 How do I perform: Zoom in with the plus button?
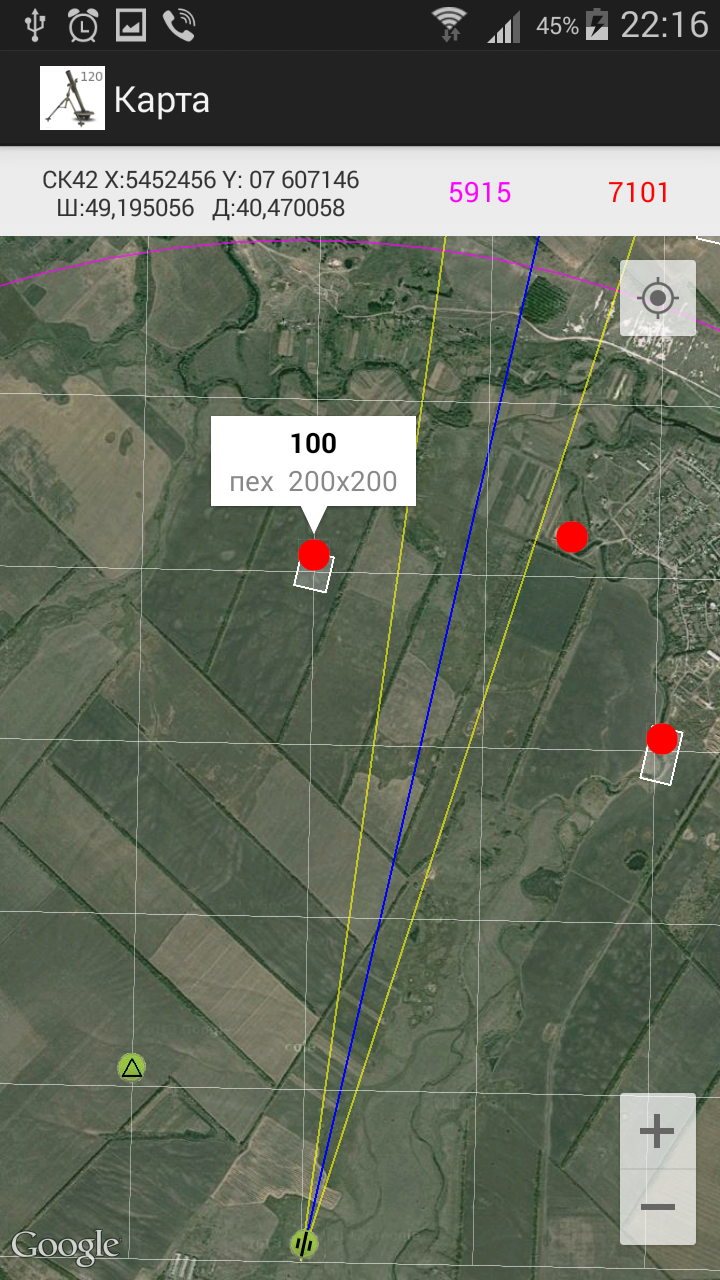657,1131
